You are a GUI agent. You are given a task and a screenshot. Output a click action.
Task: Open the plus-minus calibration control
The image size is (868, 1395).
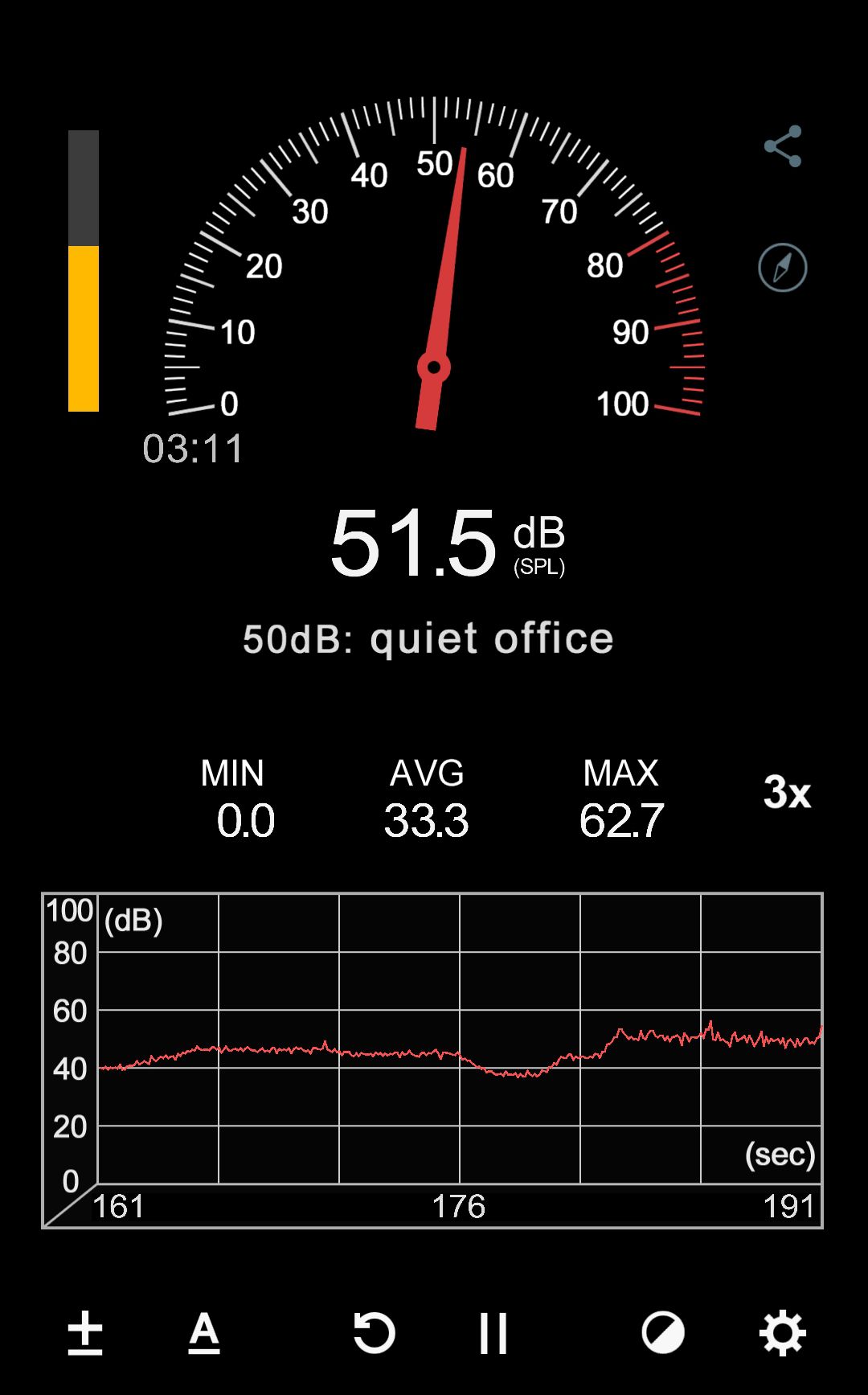pos(85,1332)
